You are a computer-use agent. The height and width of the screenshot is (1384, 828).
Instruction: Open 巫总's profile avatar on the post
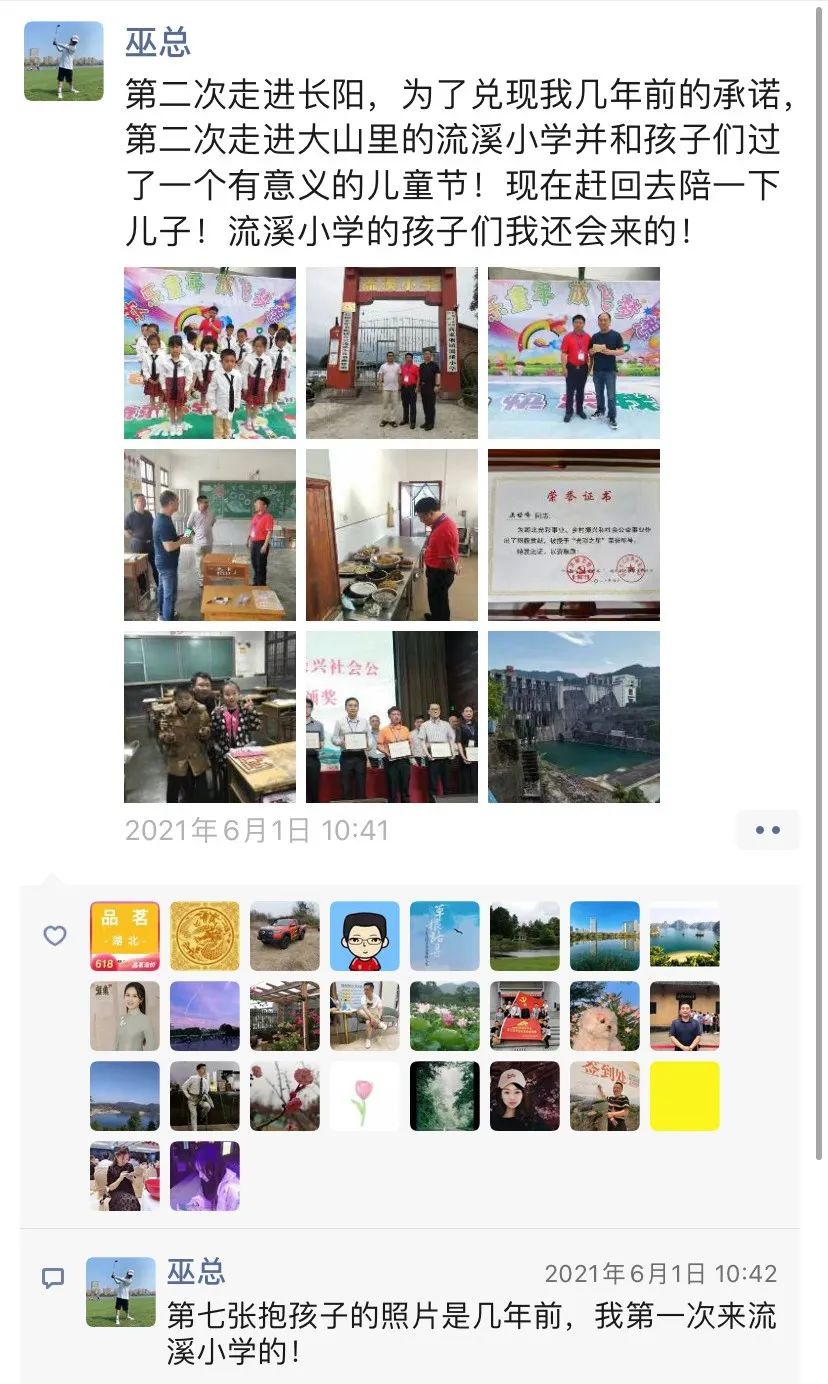[64, 61]
